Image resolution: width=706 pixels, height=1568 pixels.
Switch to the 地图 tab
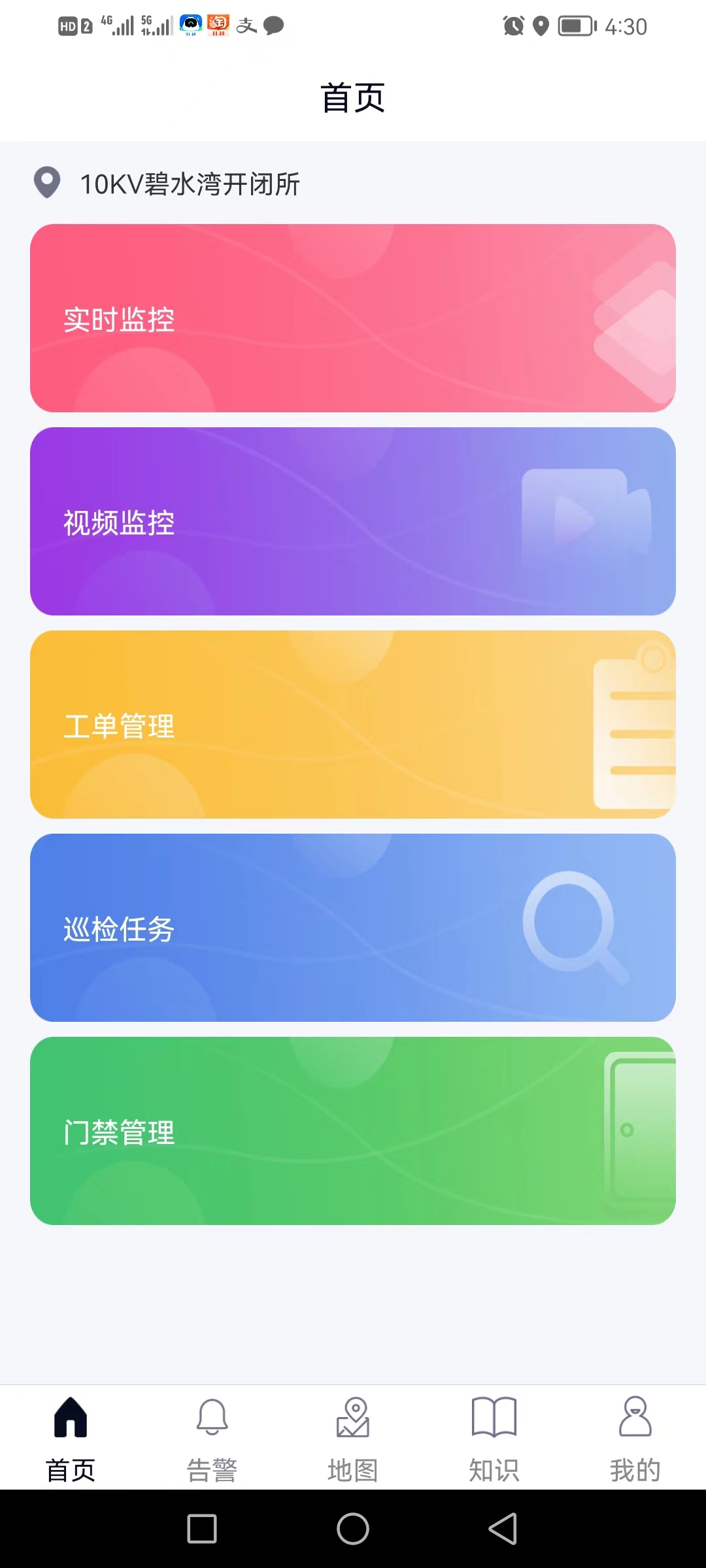point(353,1439)
